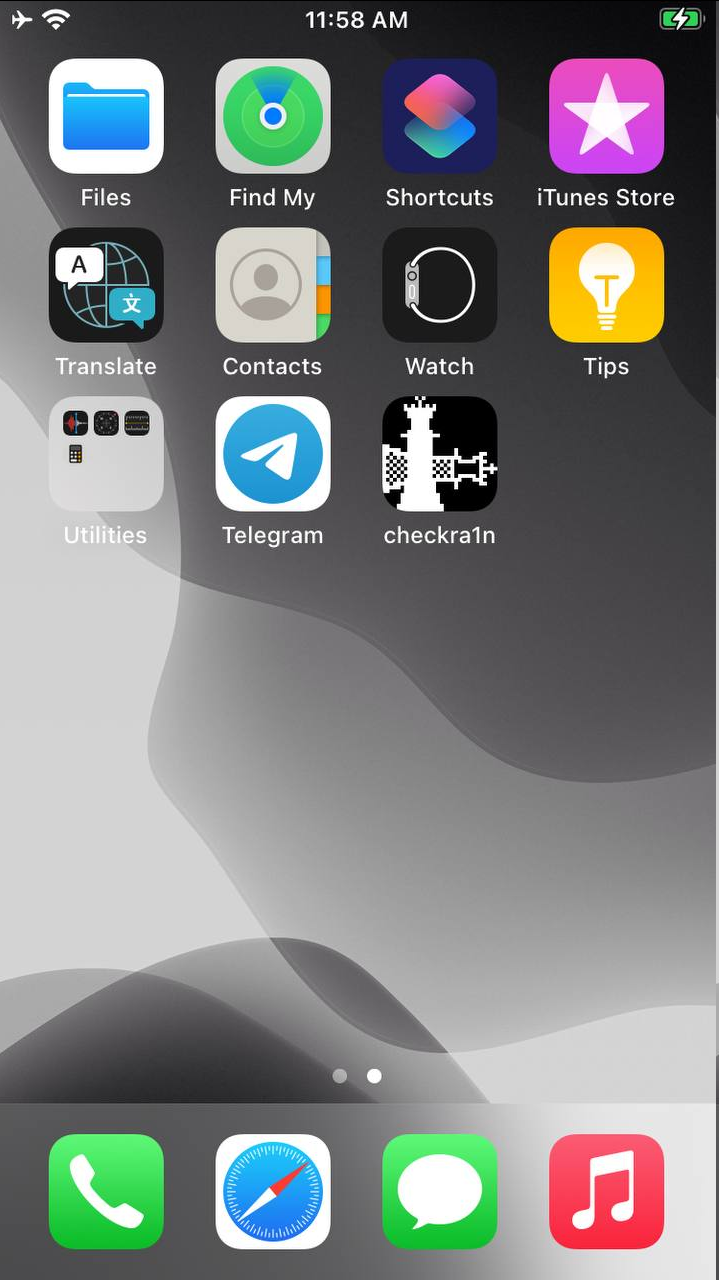The height and width of the screenshot is (1280, 719).
Task: Launch the iTunes Store
Action: (606, 116)
